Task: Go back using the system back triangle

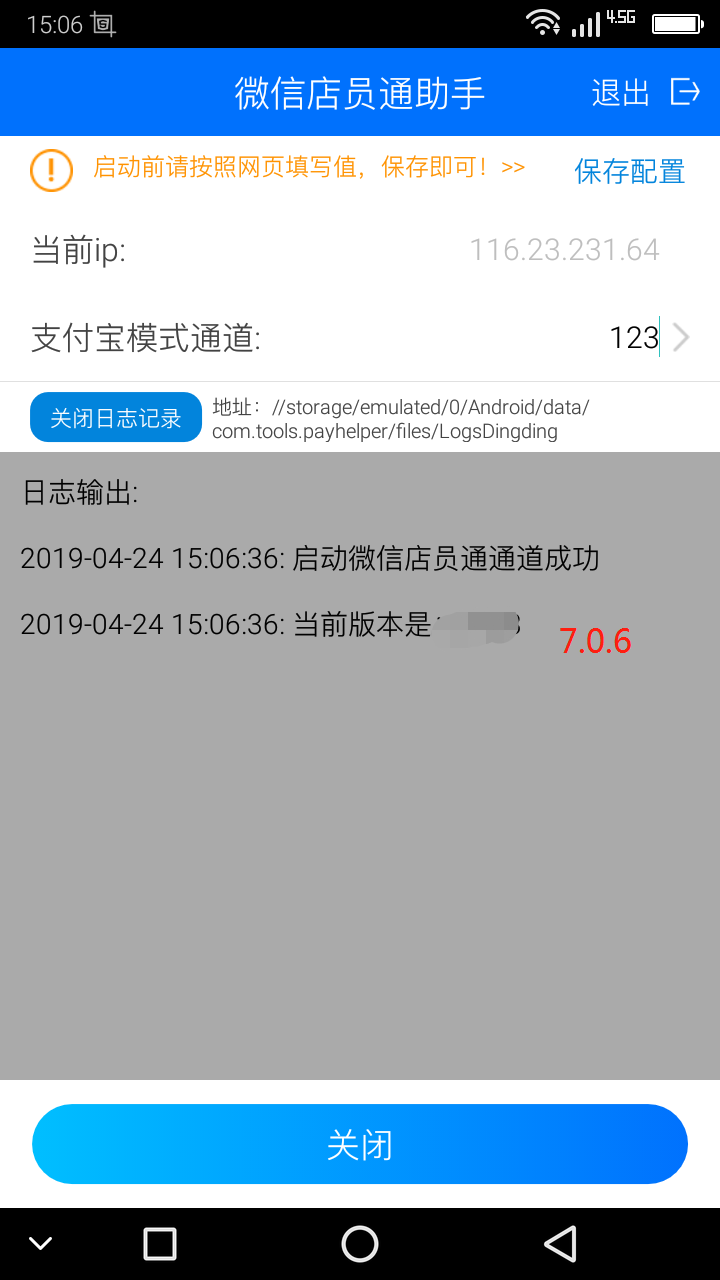Action: [x=561, y=1244]
